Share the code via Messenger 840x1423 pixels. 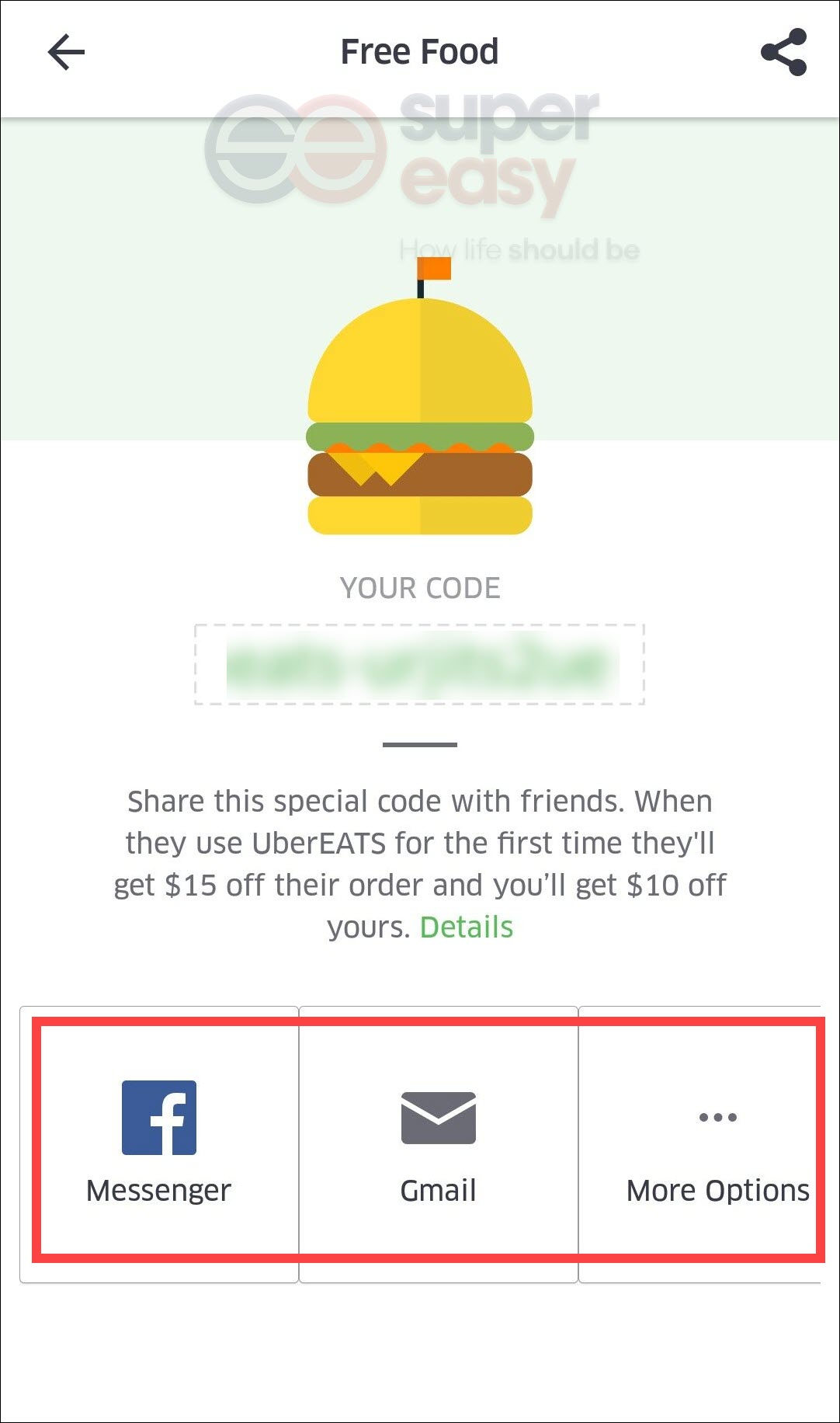(x=159, y=1142)
